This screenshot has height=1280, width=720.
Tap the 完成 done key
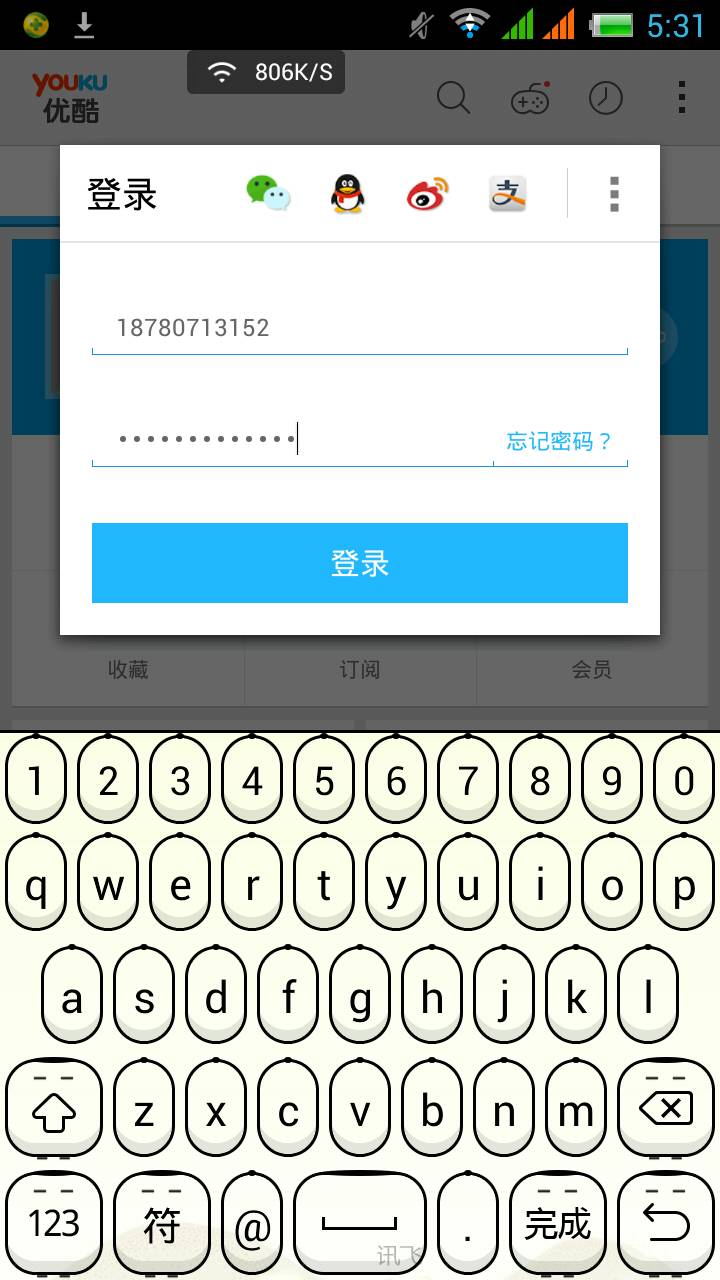point(558,1223)
